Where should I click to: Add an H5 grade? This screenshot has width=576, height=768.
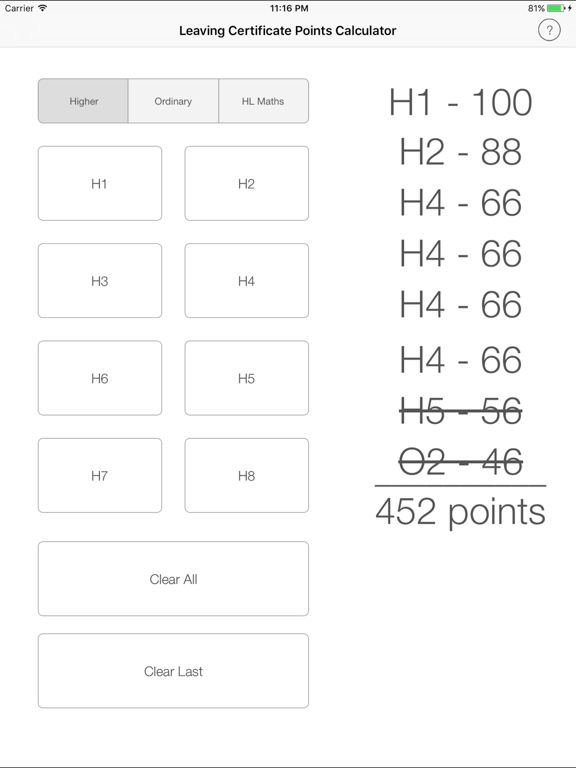(246, 378)
